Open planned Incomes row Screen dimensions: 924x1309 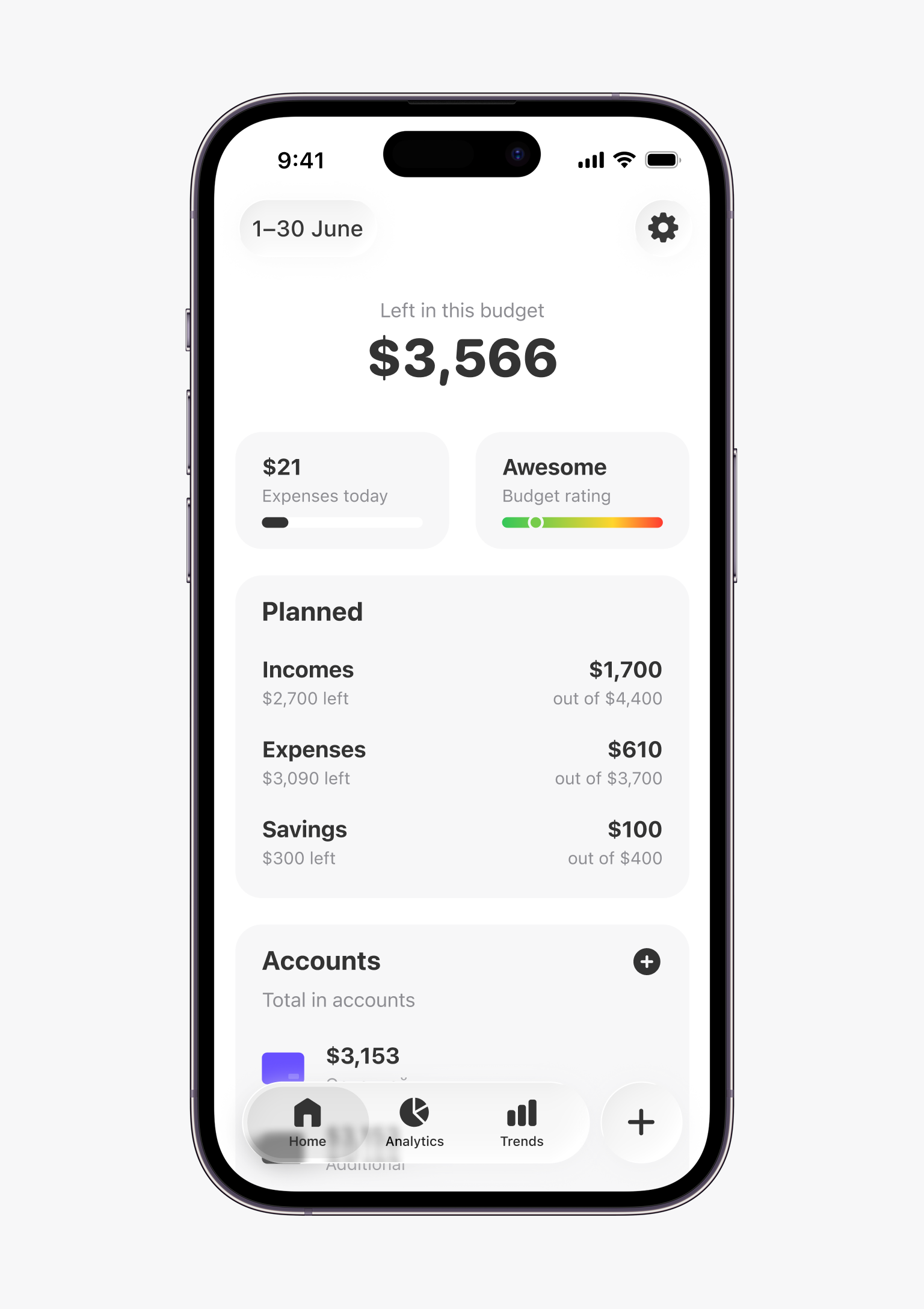point(461,683)
